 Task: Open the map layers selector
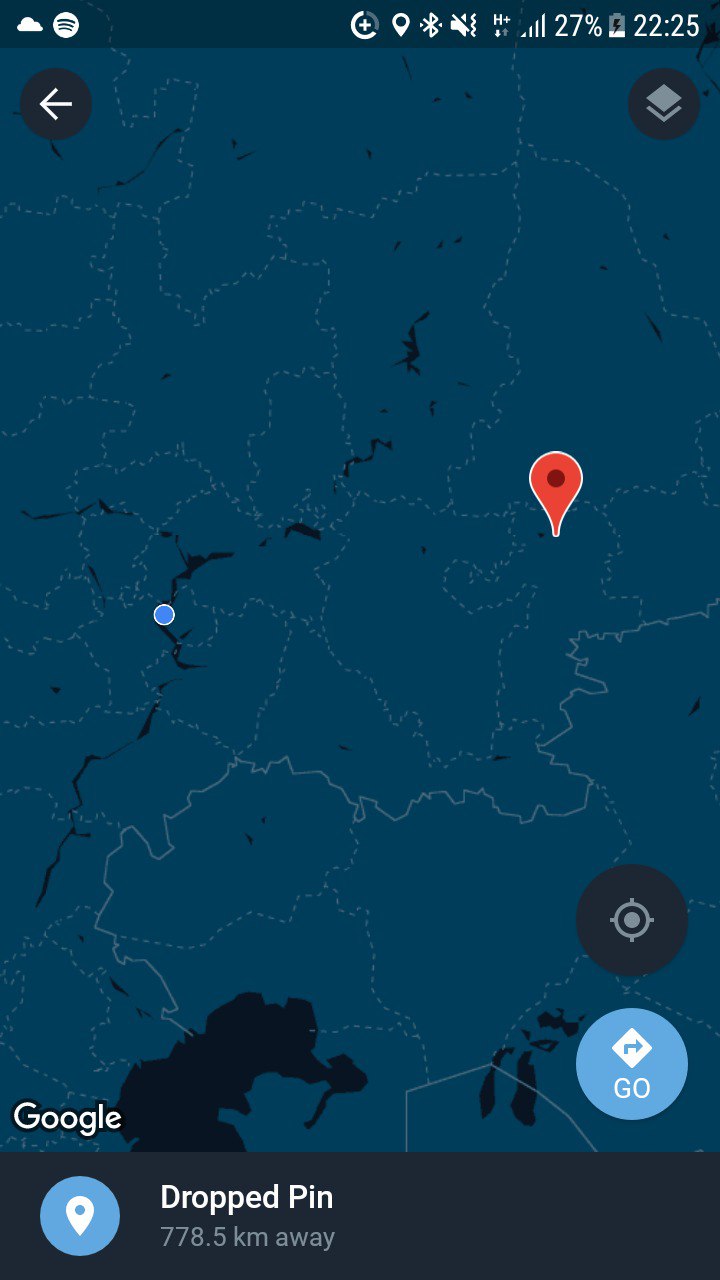663,103
